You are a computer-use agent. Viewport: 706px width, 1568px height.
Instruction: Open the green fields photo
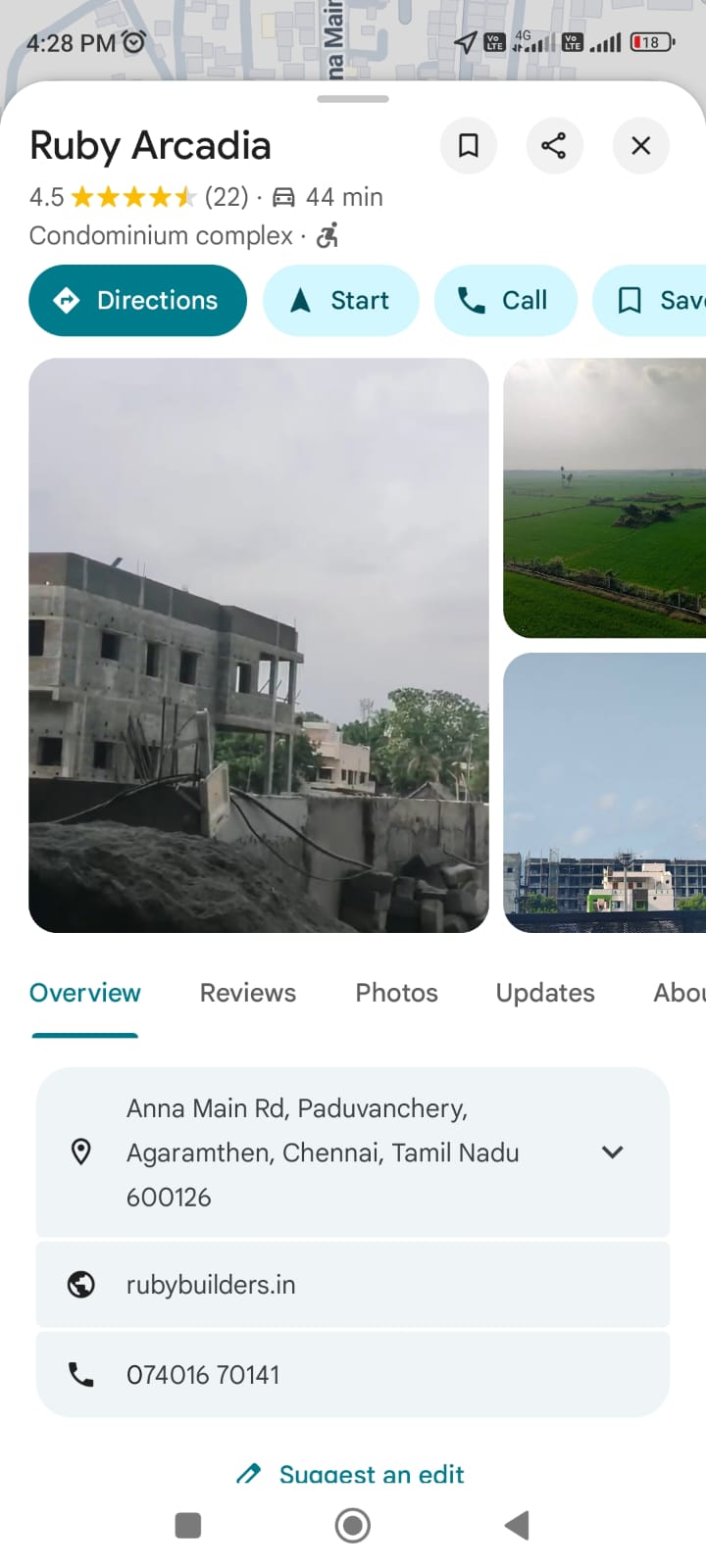(x=604, y=498)
